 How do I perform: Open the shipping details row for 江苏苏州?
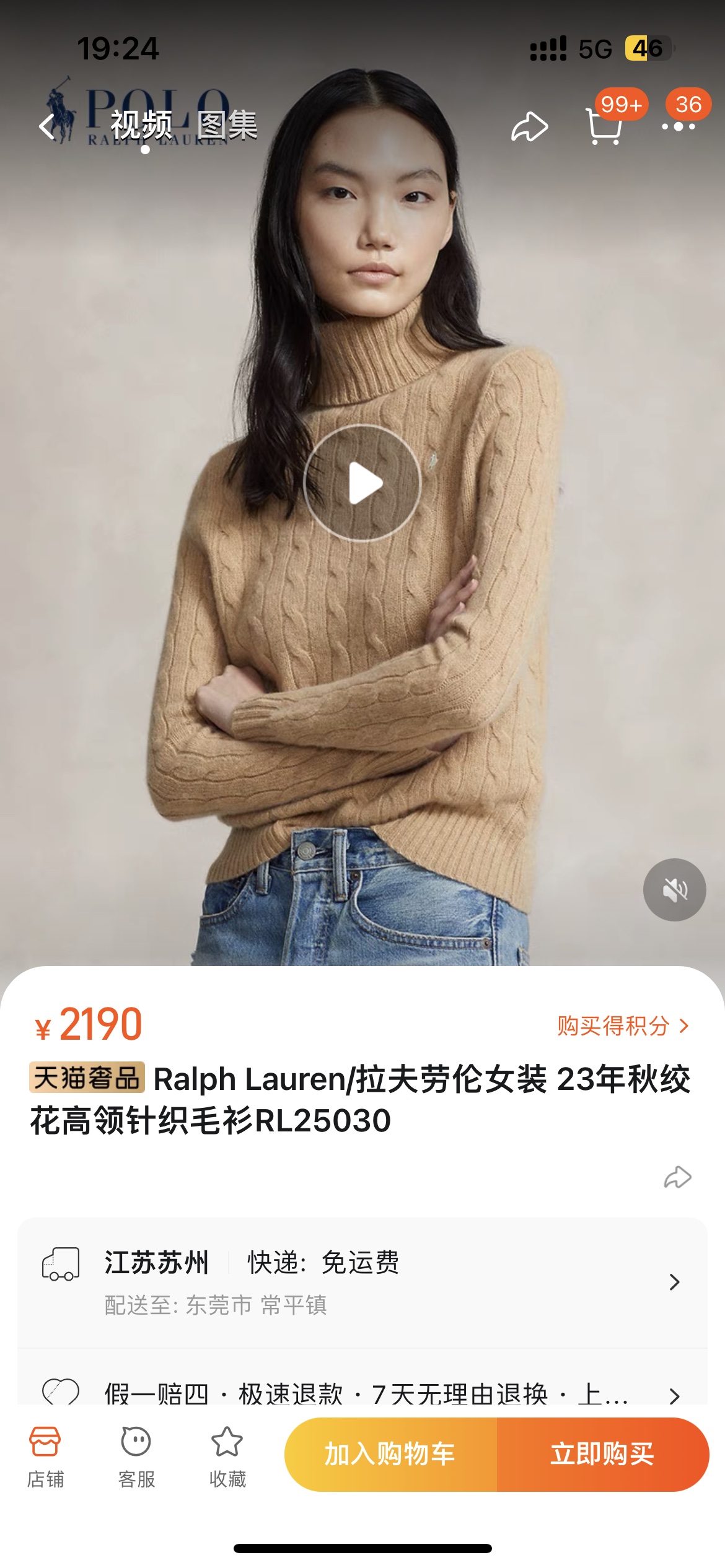click(362, 1283)
